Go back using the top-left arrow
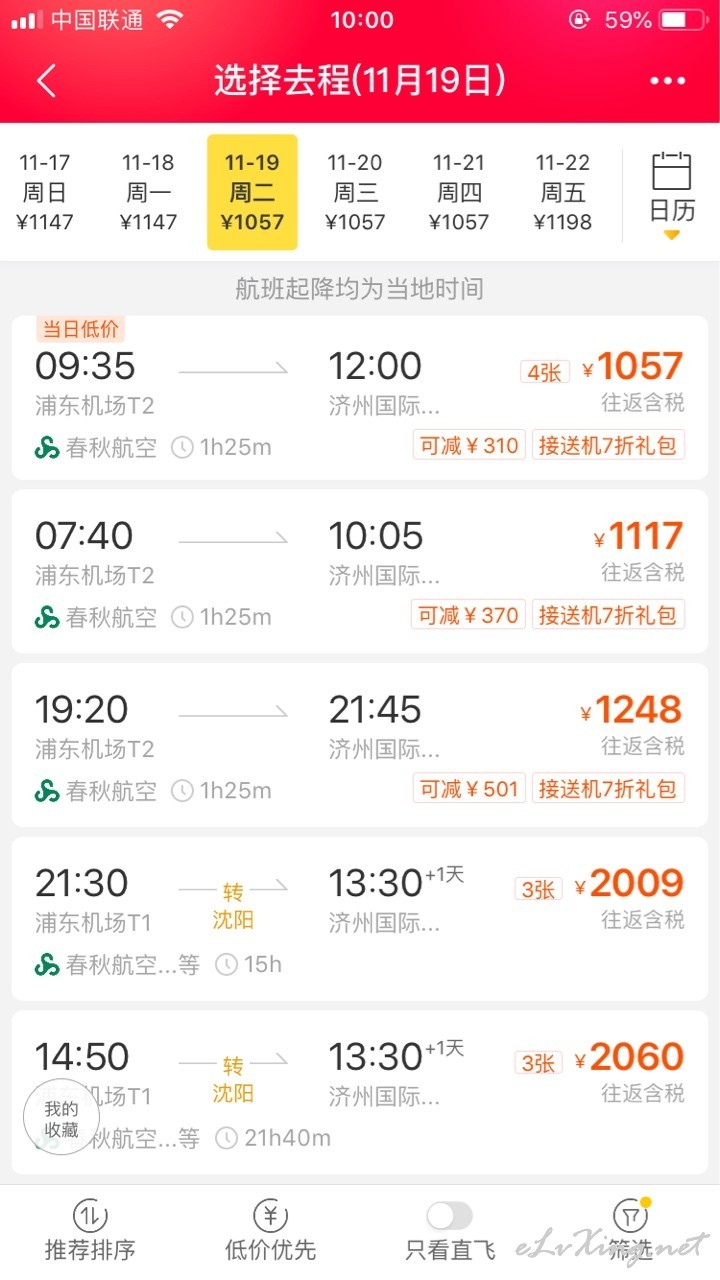Viewport: 720px width, 1280px height. click(x=46, y=80)
